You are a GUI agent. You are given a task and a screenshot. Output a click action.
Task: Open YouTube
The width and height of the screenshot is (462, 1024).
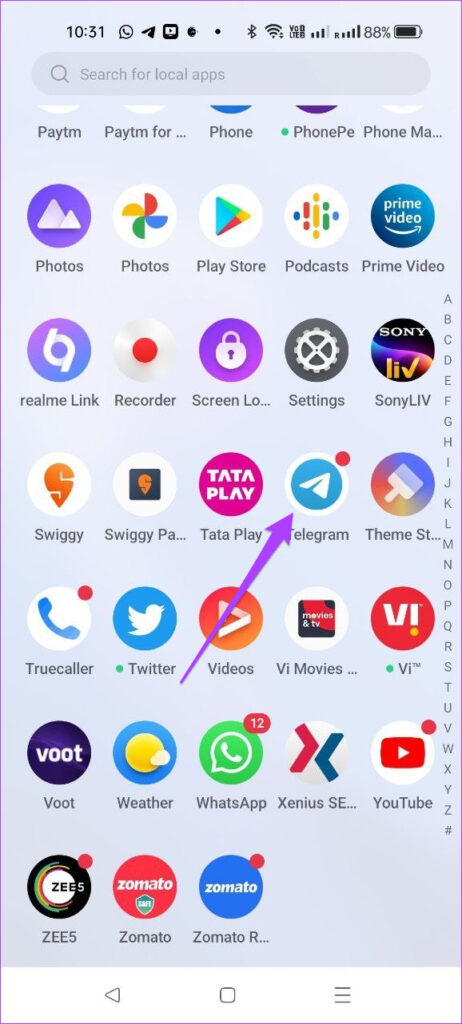403,753
